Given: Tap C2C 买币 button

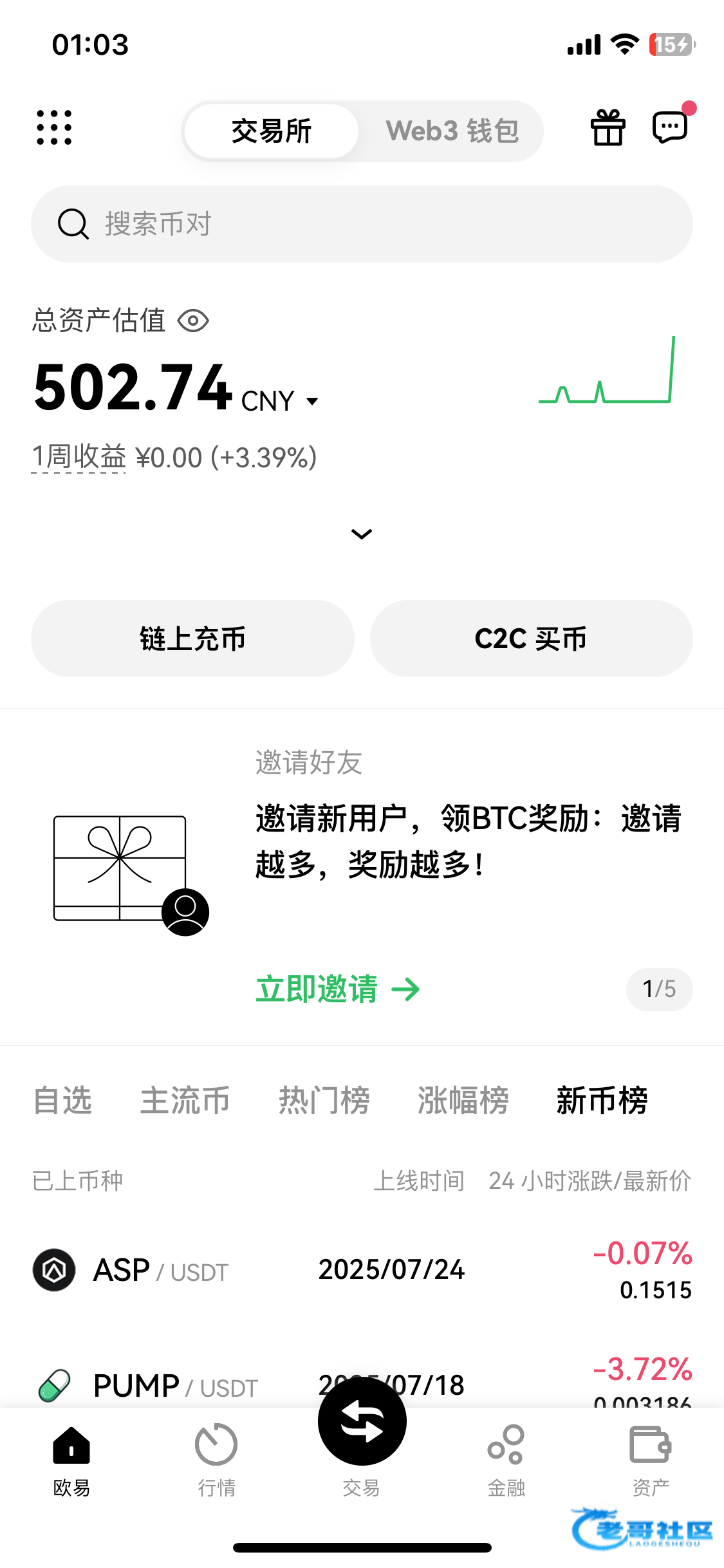Looking at the screenshot, I should [531, 639].
